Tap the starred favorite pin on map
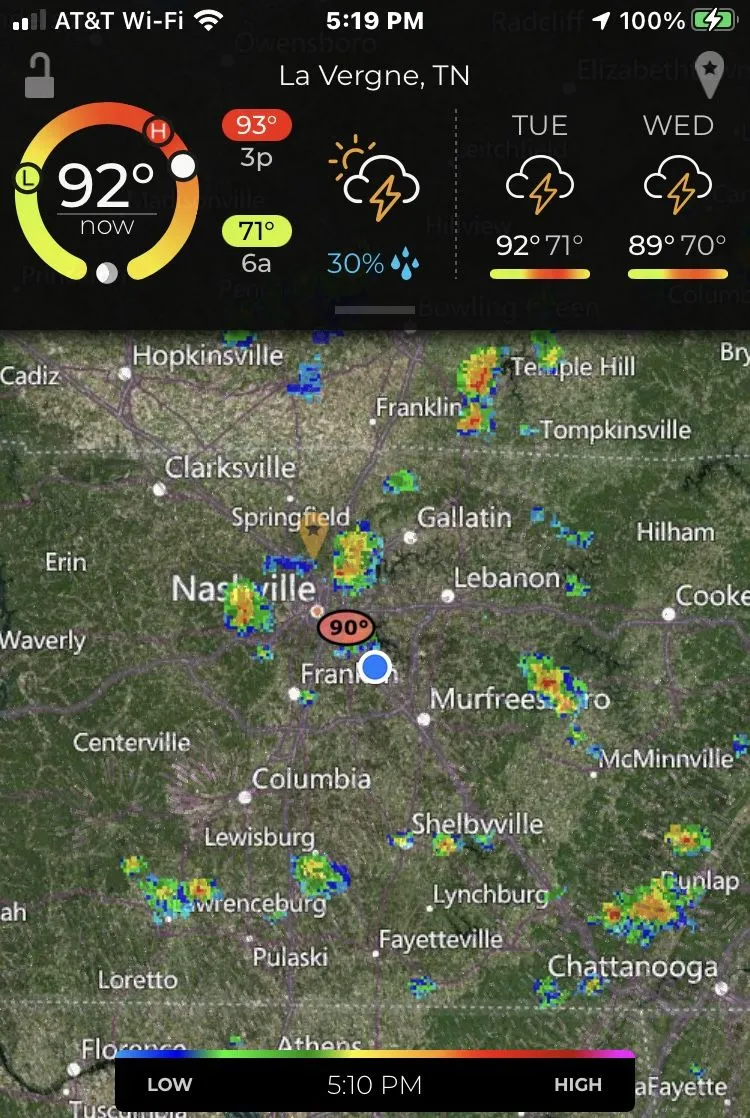Screen dimensions: 750x1118 click(313, 534)
